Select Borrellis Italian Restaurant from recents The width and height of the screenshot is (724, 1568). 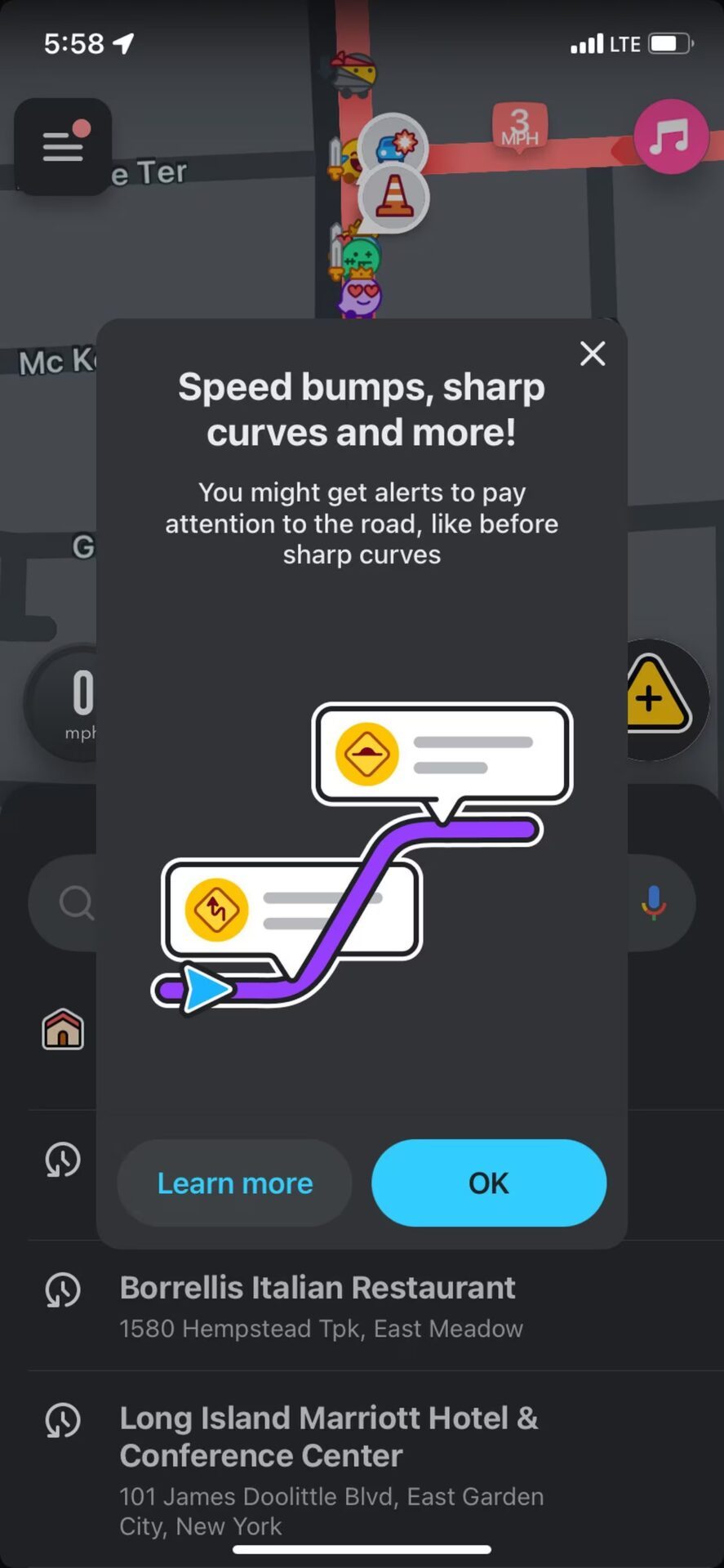(x=318, y=1305)
